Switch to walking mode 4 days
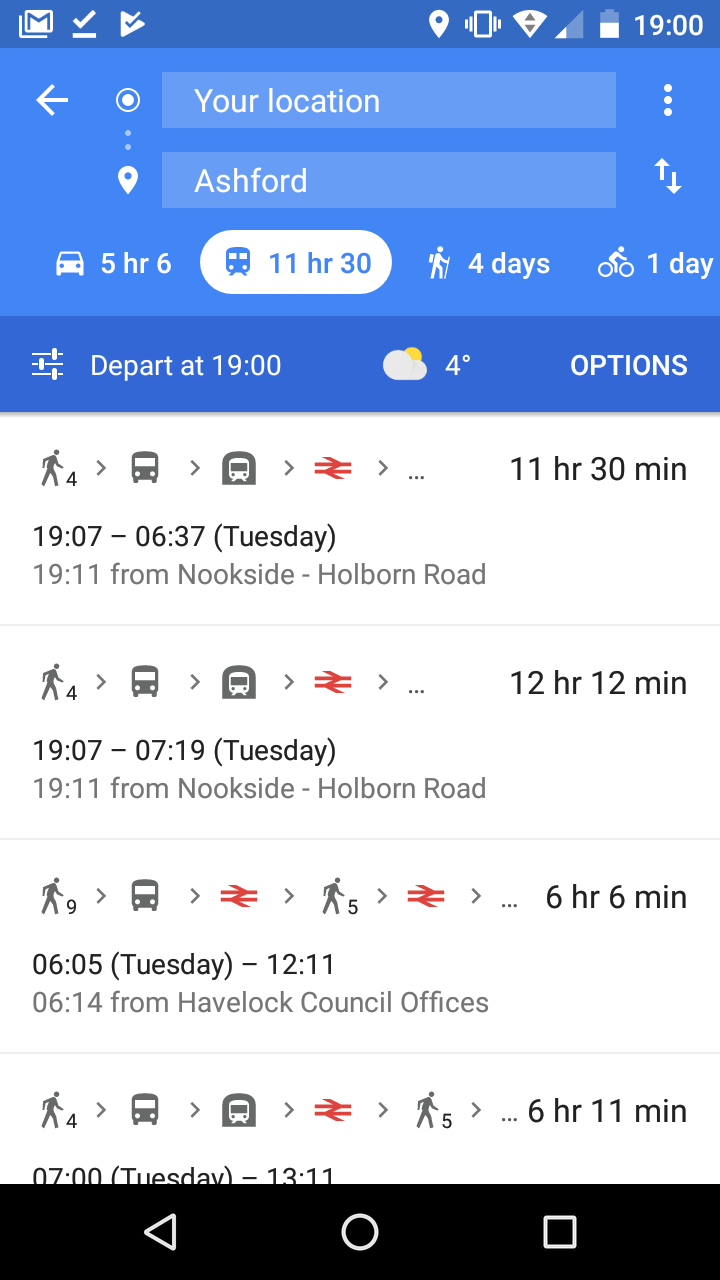Image resolution: width=720 pixels, height=1280 pixels. (489, 264)
